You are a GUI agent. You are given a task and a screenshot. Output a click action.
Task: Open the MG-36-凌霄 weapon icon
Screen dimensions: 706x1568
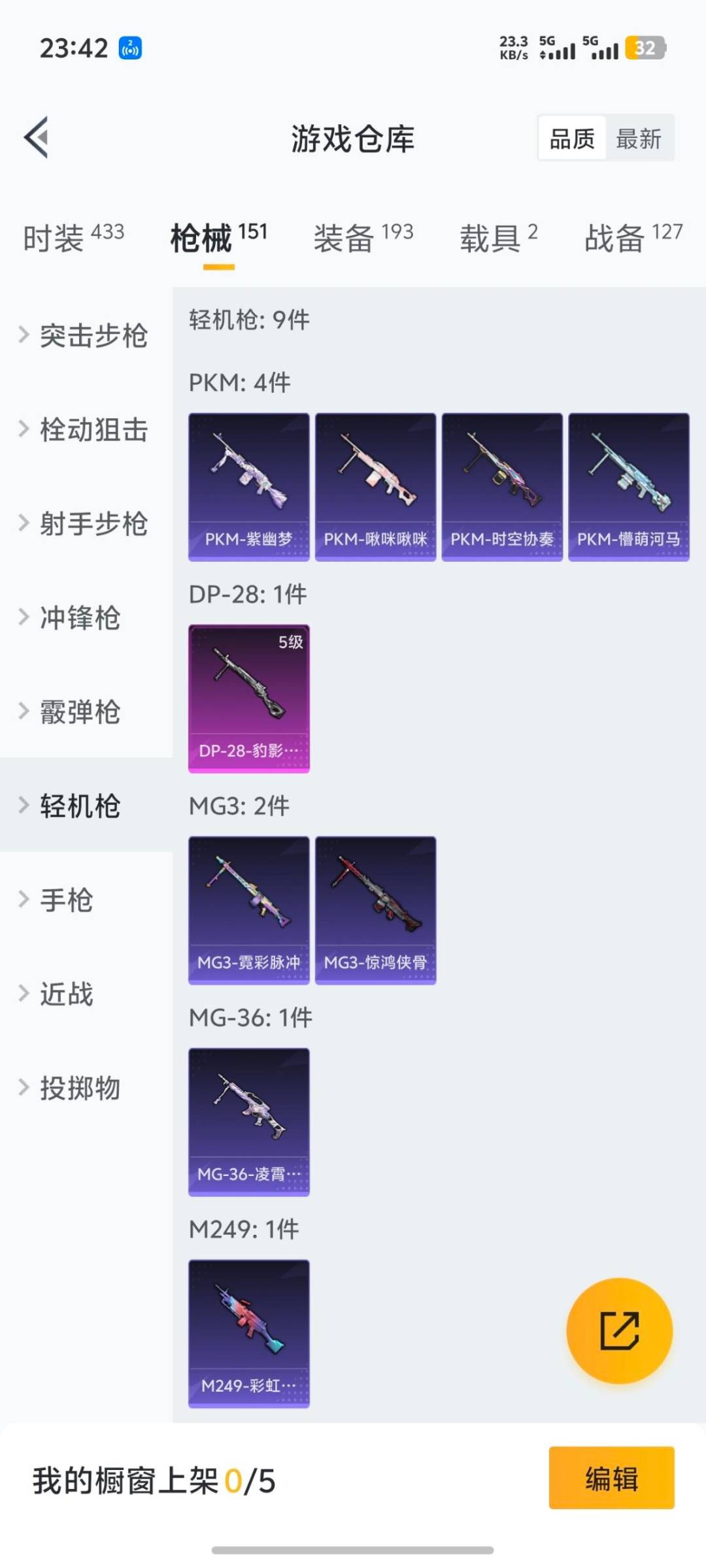248,1120
